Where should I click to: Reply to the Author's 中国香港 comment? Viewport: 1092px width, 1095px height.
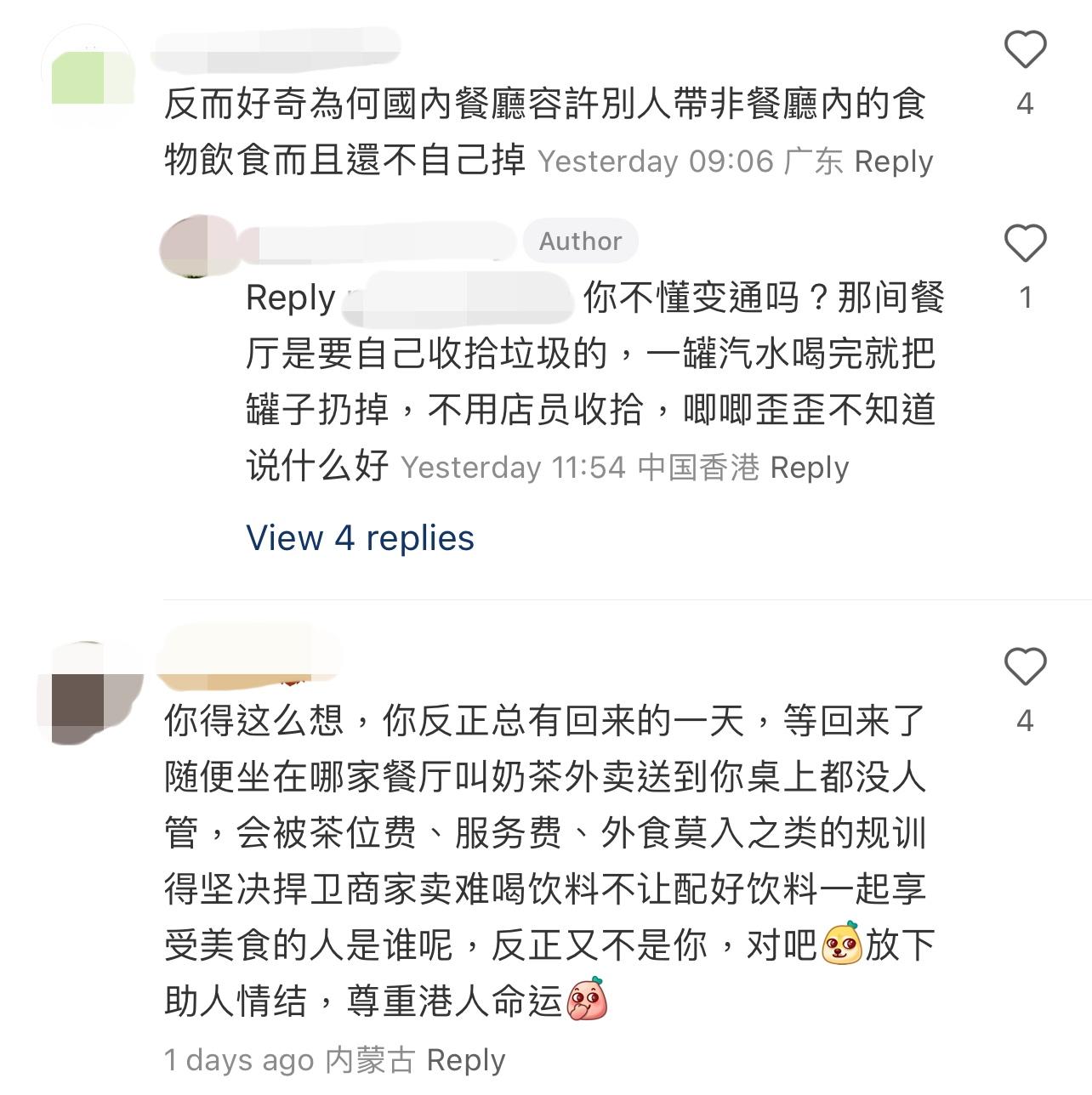(809, 468)
